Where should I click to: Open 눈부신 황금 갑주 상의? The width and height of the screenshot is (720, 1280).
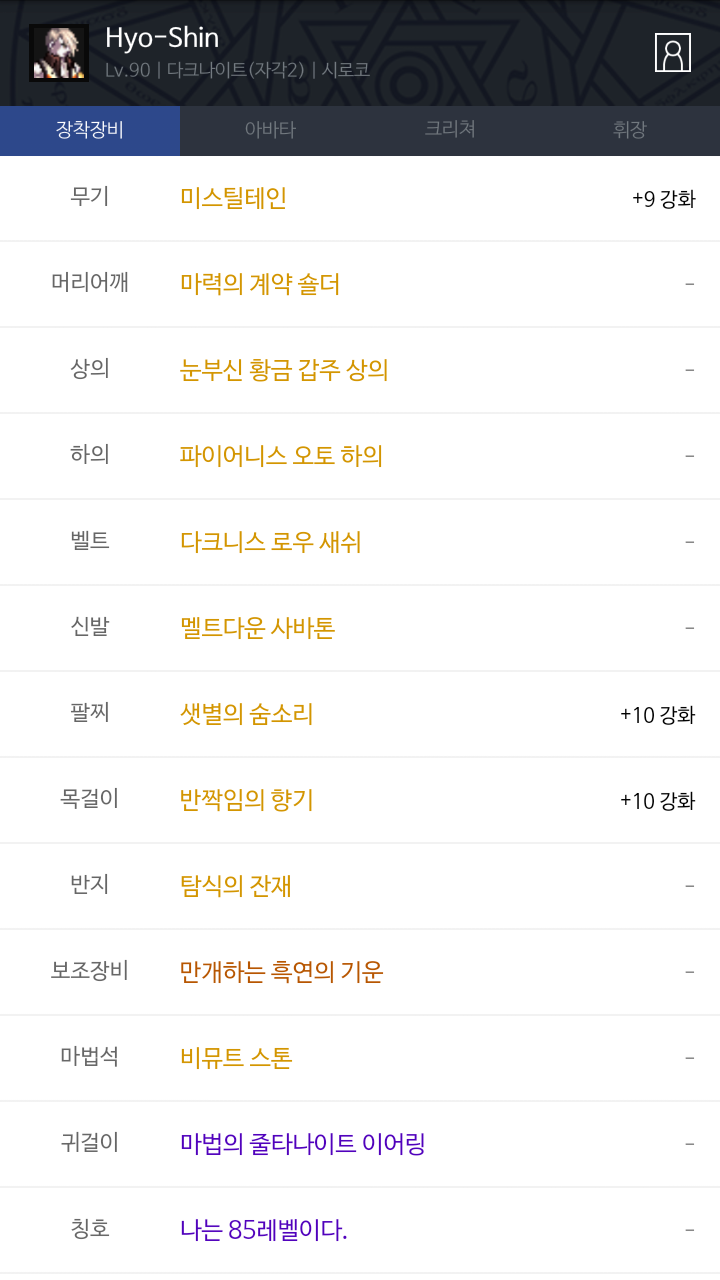pos(284,370)
